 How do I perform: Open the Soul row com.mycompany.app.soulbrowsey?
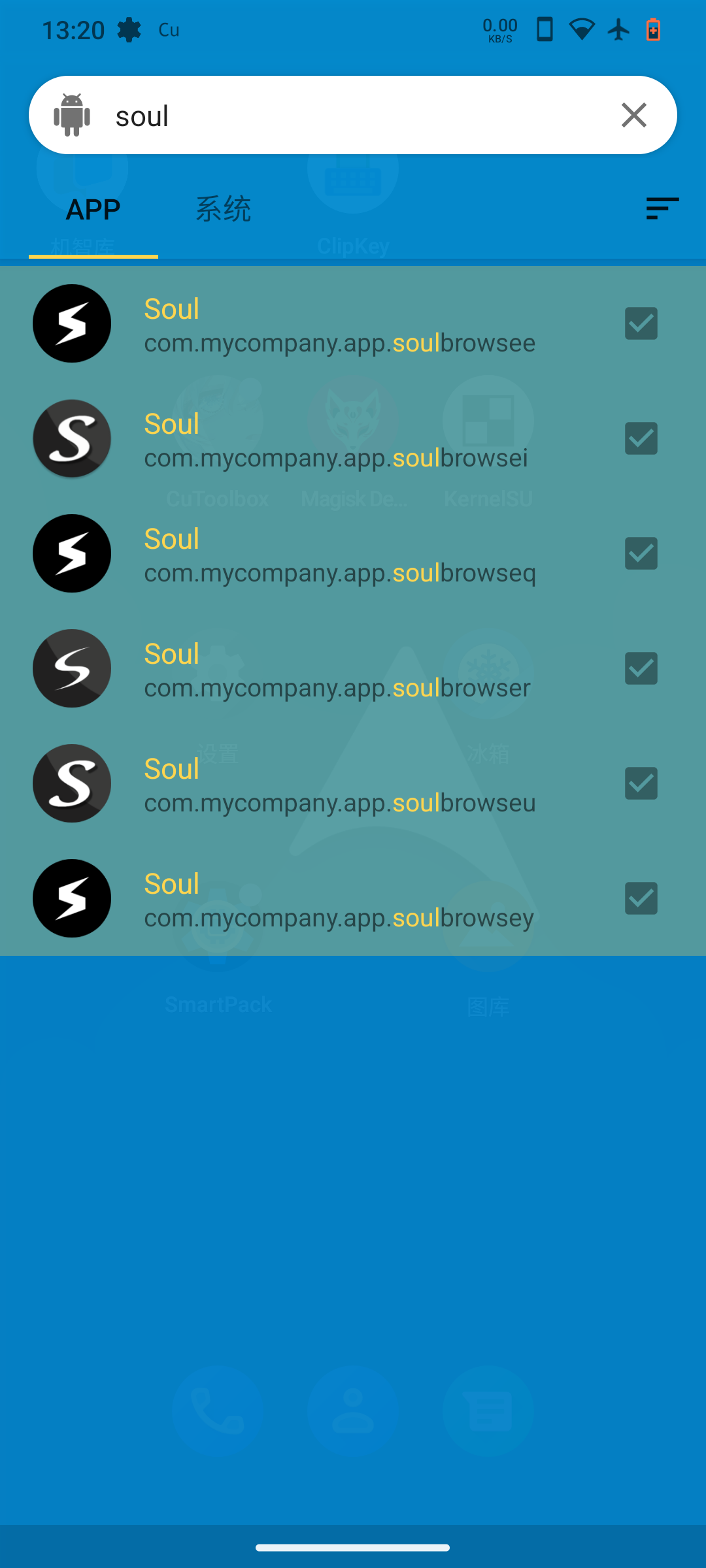[340, 900]
